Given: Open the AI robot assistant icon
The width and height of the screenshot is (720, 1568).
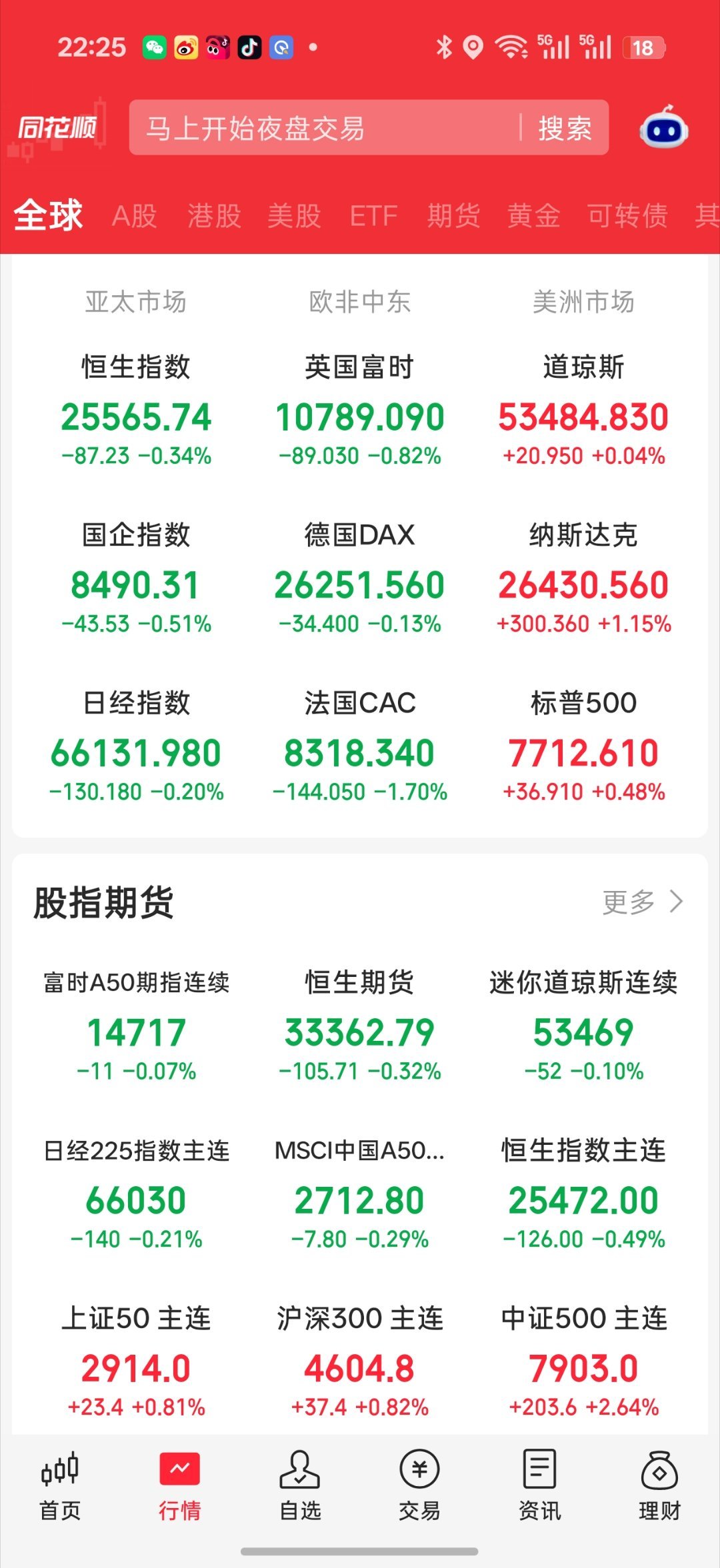Looking at the screenshot, I should tap(663, 128).
